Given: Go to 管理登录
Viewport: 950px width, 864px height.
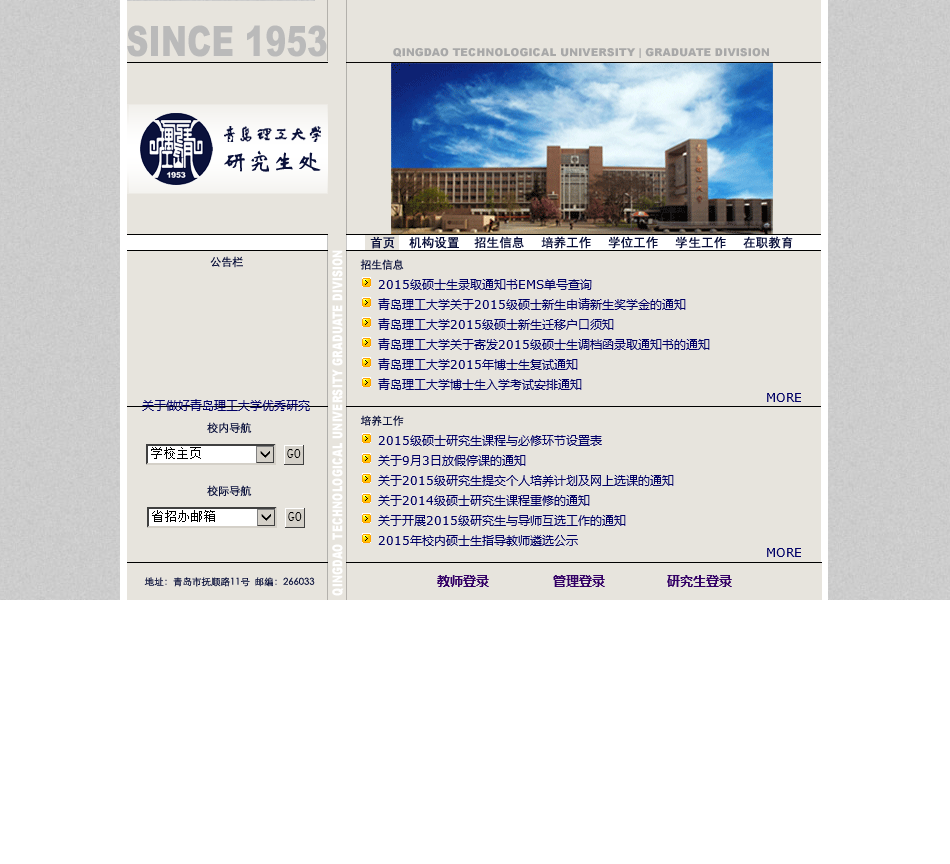Looking at the screenshot, I should click(578, 582).
